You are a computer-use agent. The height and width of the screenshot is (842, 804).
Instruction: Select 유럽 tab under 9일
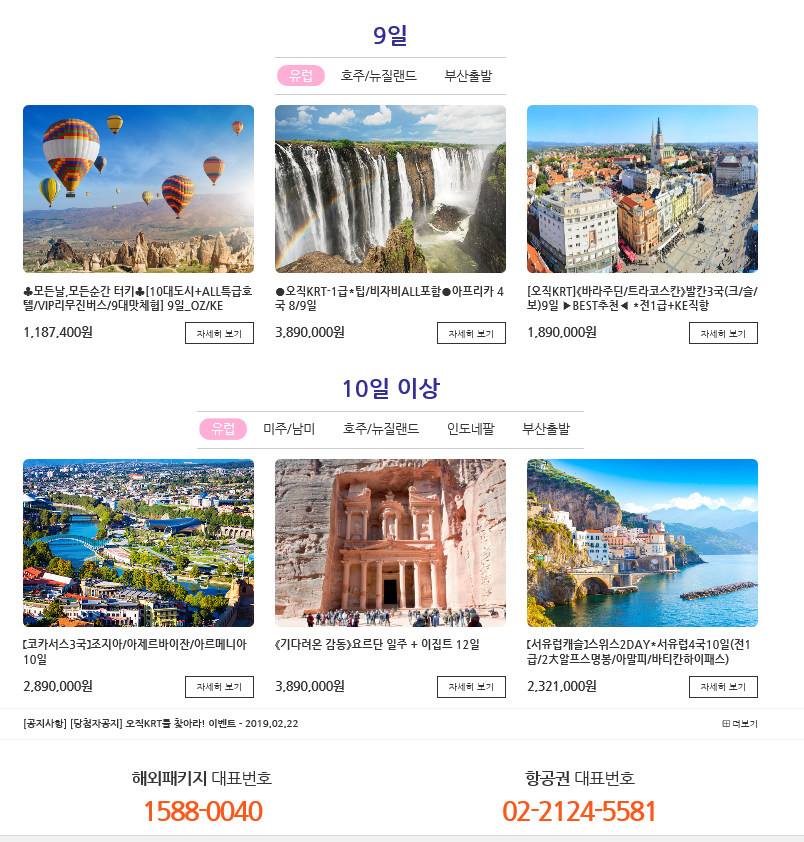301,76
